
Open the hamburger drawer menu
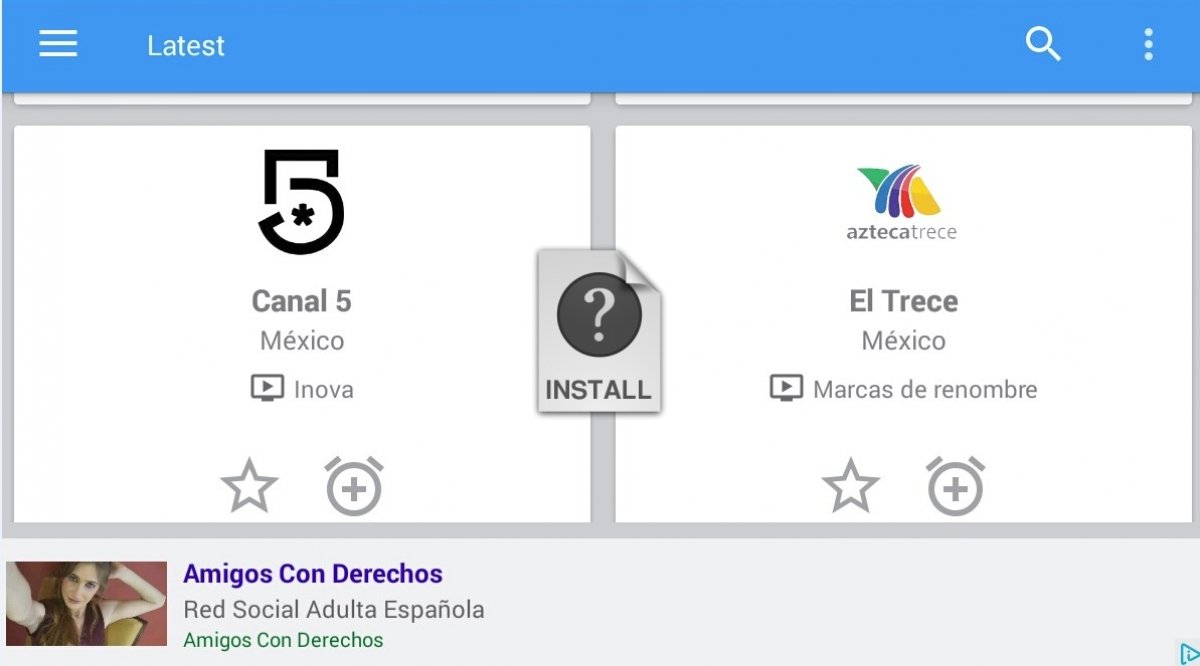click(58, 44)
